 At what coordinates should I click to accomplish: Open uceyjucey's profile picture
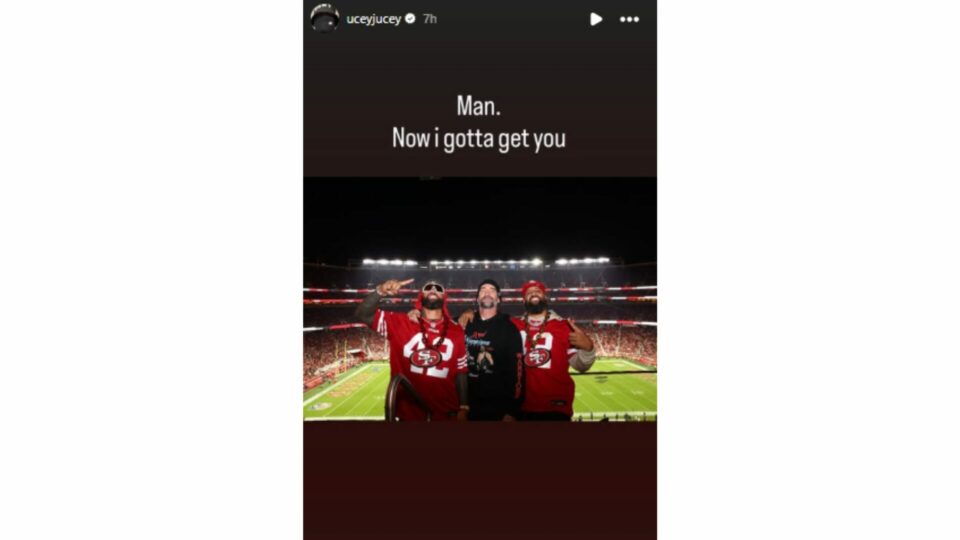coord(325,18)
